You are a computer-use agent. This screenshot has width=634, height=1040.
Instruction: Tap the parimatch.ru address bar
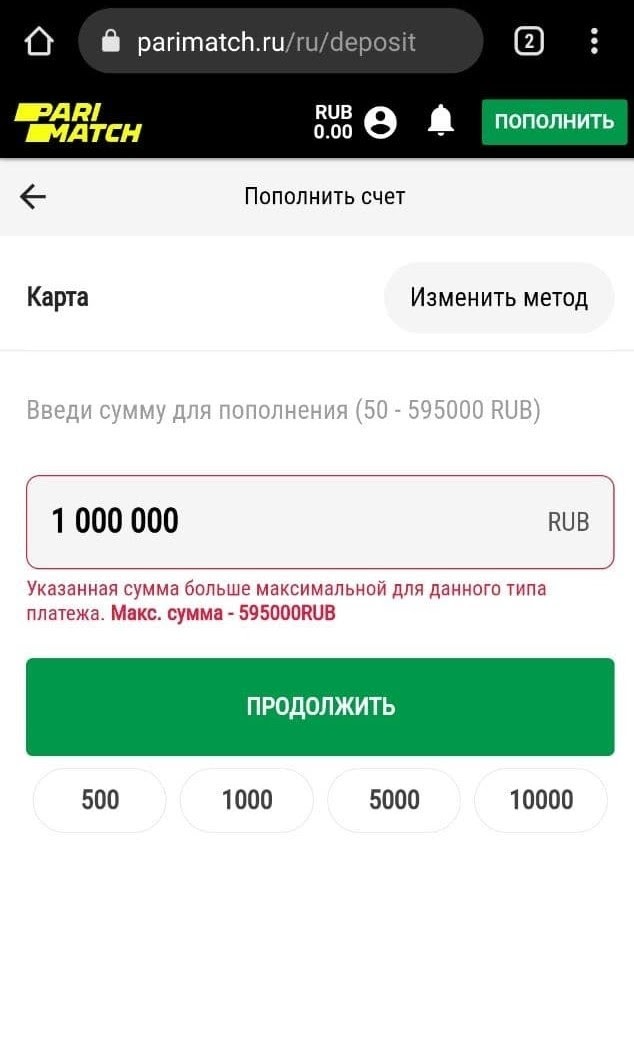[x=280, y=41]
